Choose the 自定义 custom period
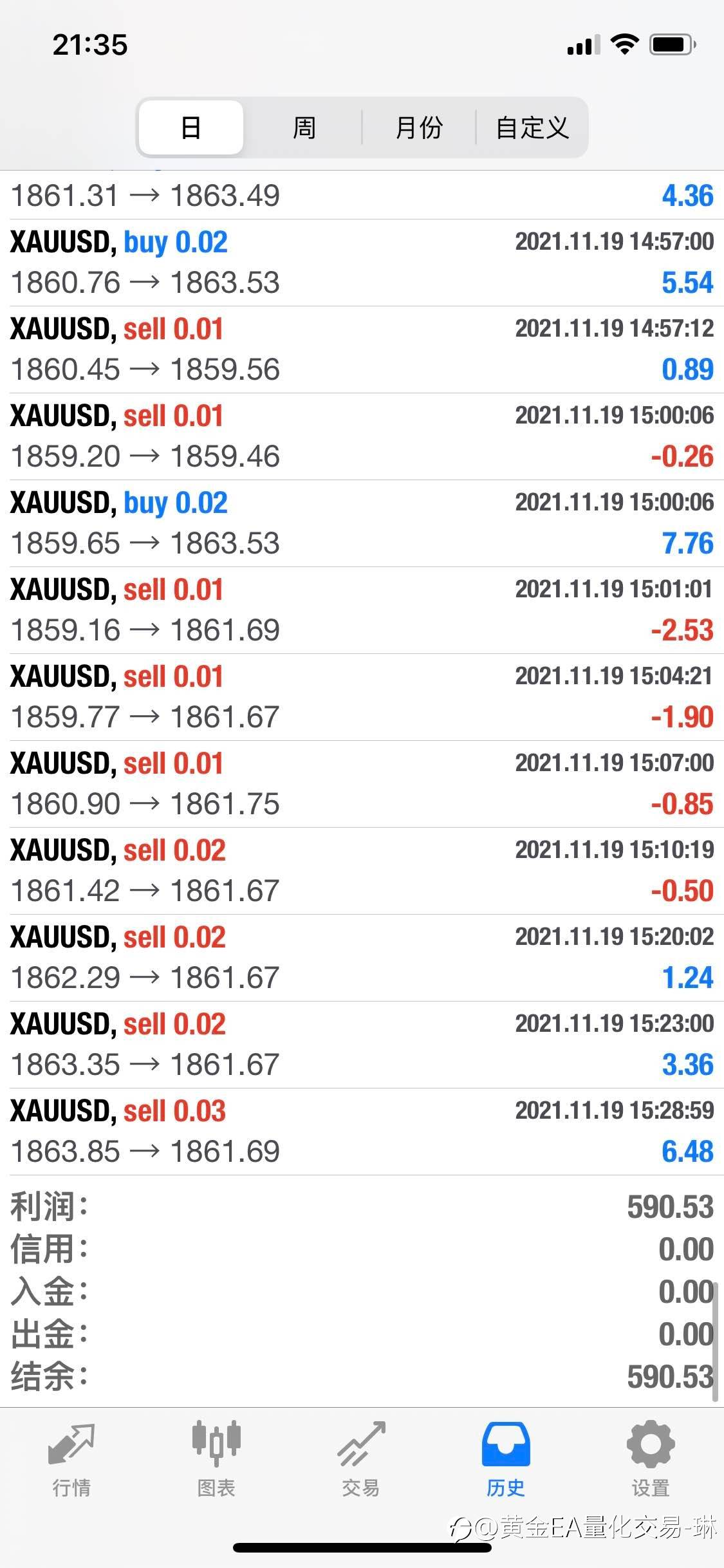The width and height of the screenshot is (724, 1568). 532,127
